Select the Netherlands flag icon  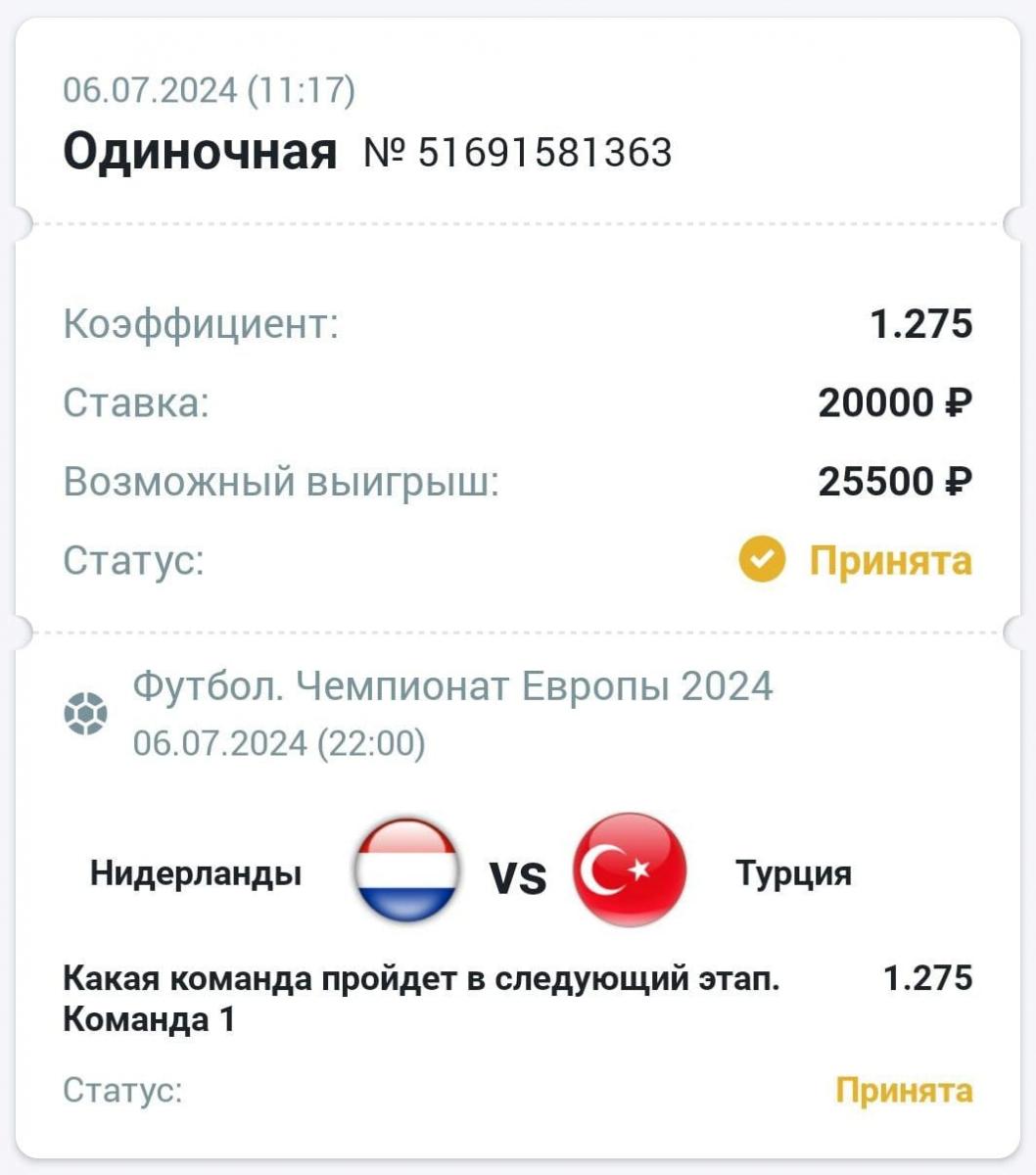tap(408, 871)
